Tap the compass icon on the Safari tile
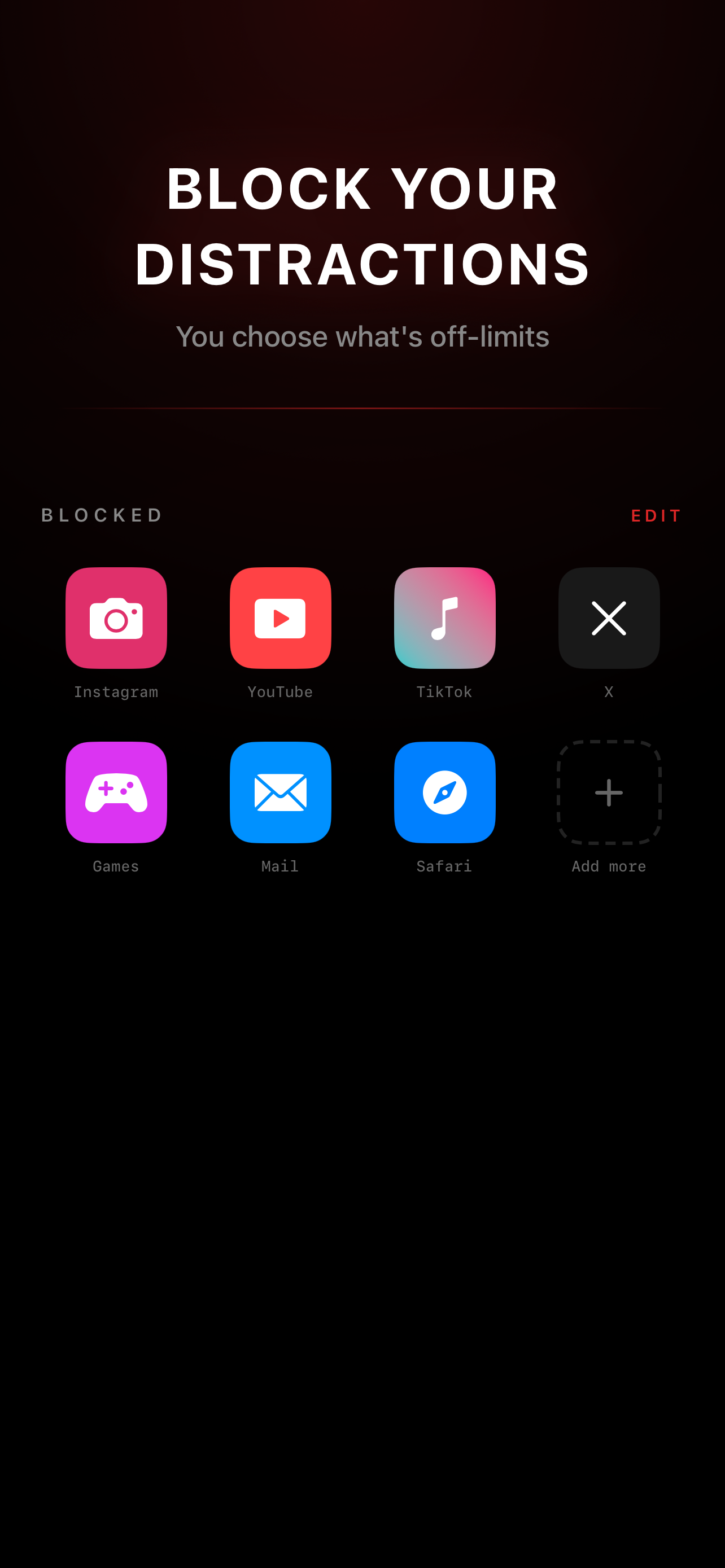The height and width of the screenshot is (1568, 725). click(x=444, y=792)
